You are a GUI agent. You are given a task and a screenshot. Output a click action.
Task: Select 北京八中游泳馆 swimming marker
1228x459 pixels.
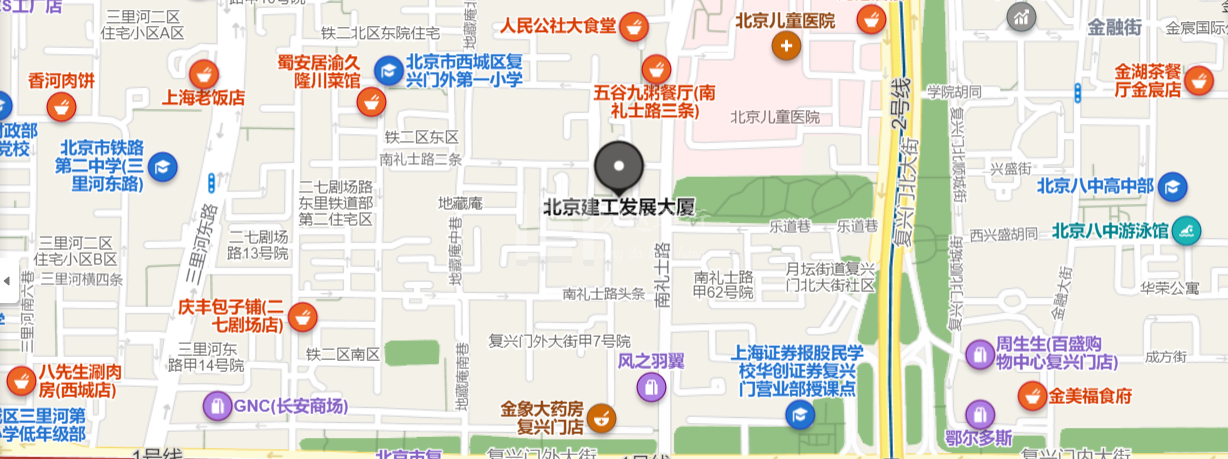click(1186, 230)
